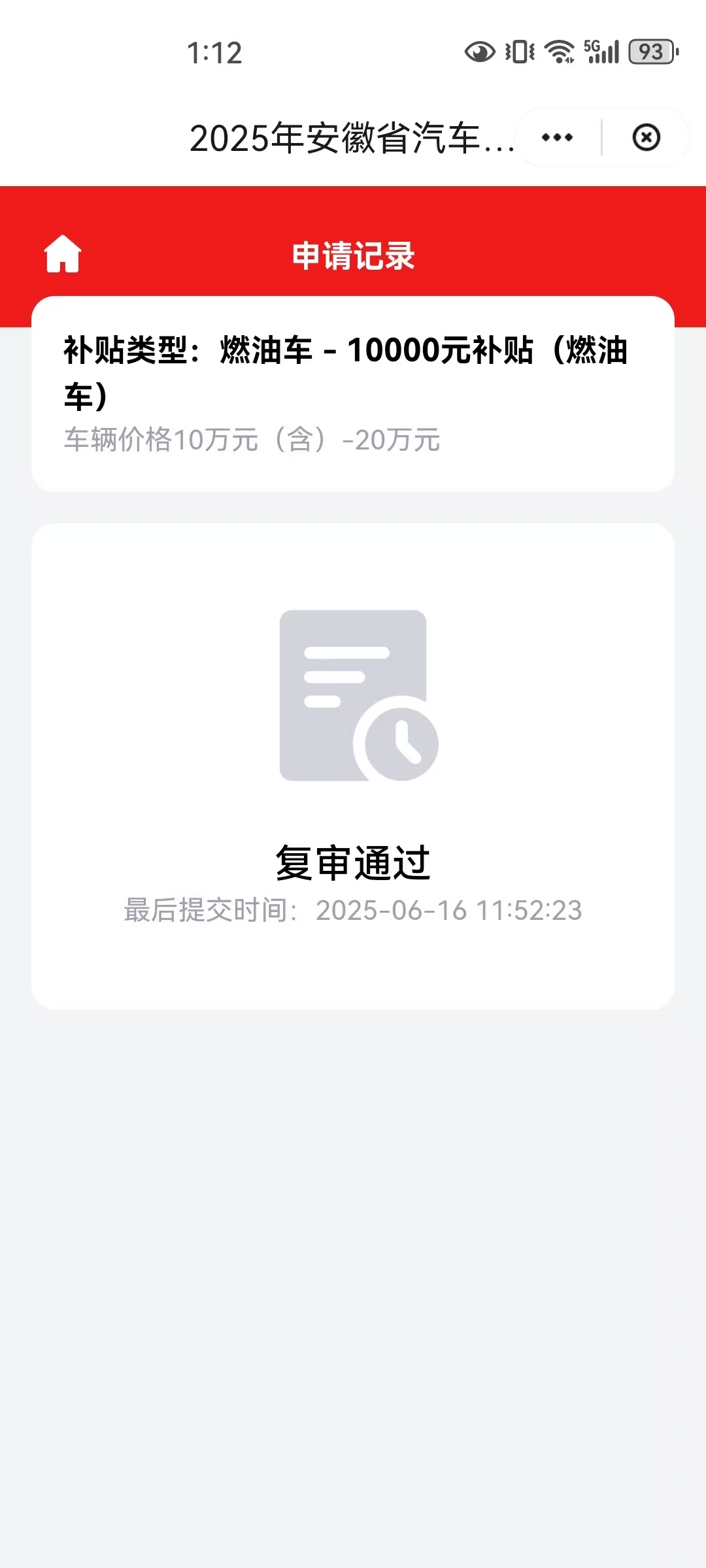The height and width of the screenshot is (1568, 706).
Task: Open the 复审通过 application record card
Action: click(x=353, y=766)
